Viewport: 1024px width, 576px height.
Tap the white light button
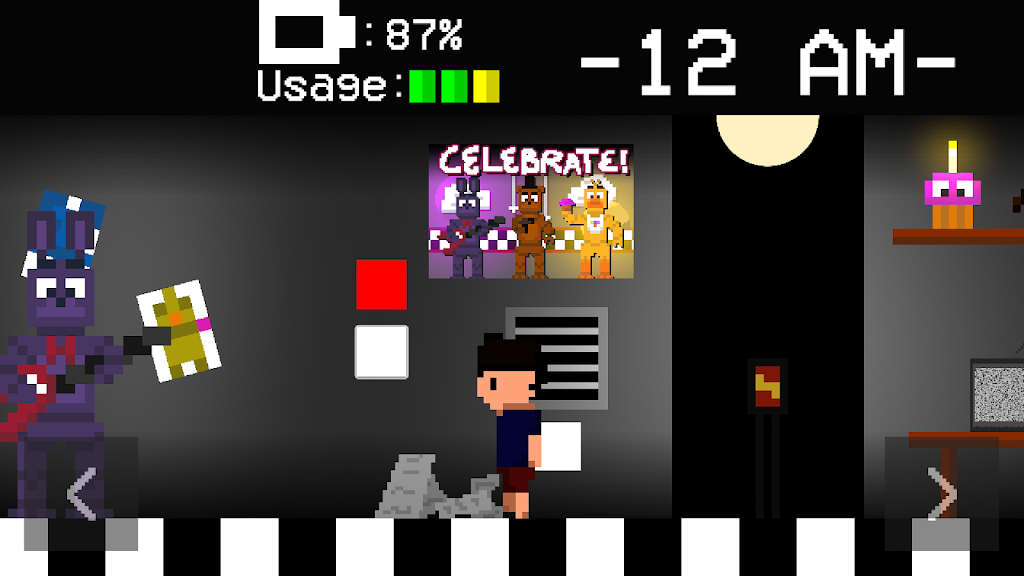pos(381,352)
